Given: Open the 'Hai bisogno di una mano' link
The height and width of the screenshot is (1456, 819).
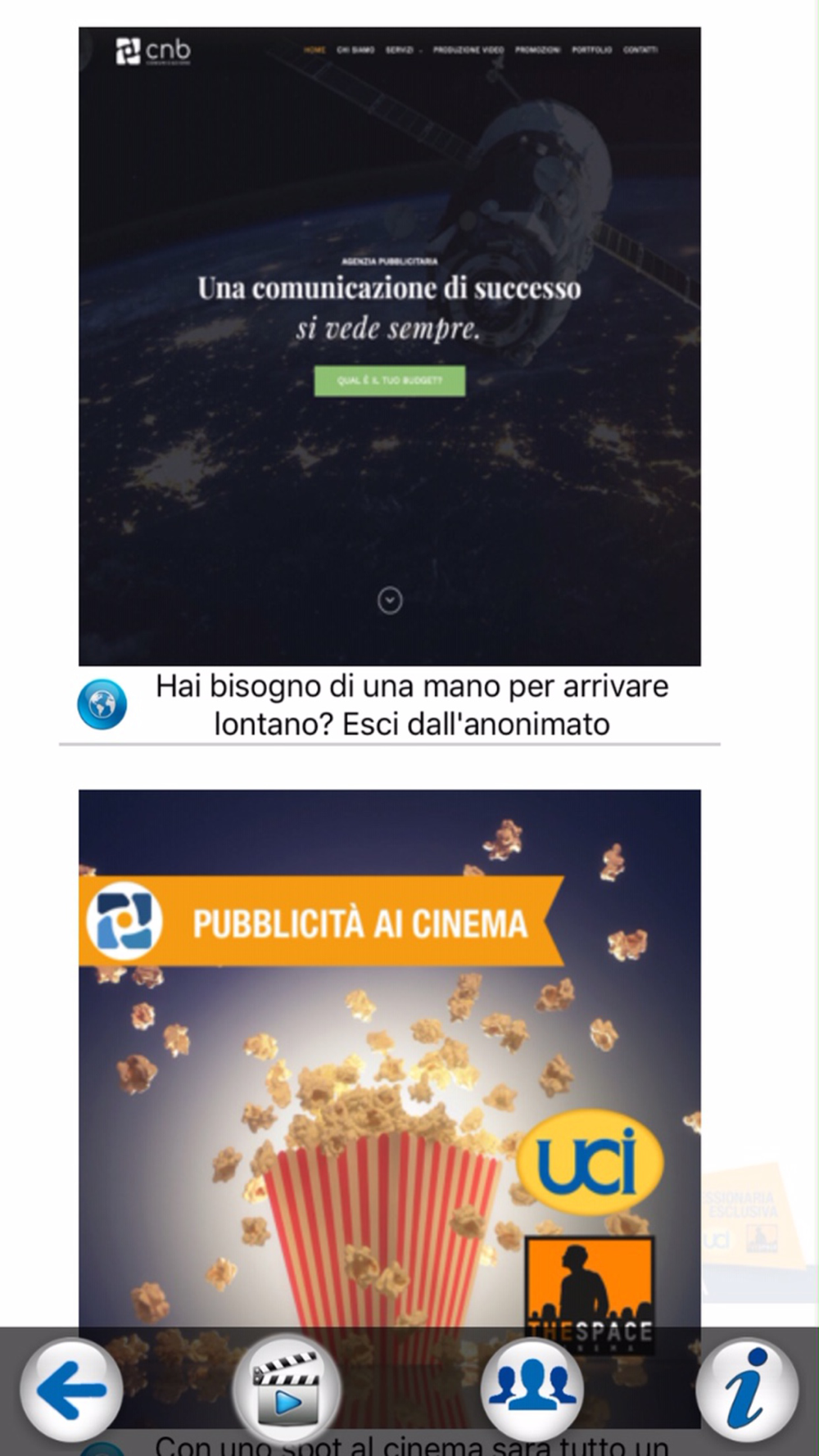Looking at the screenshot, I should coord(412,705).
